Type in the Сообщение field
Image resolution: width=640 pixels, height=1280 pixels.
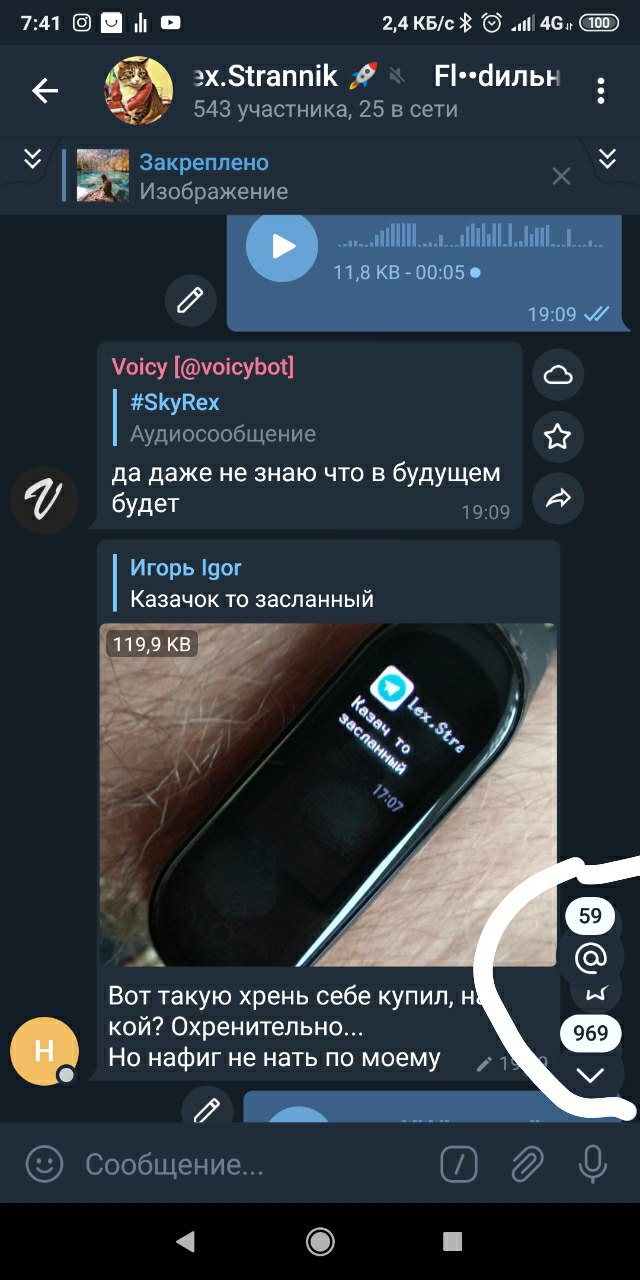pyautogui.click(x=250, y=1164)
